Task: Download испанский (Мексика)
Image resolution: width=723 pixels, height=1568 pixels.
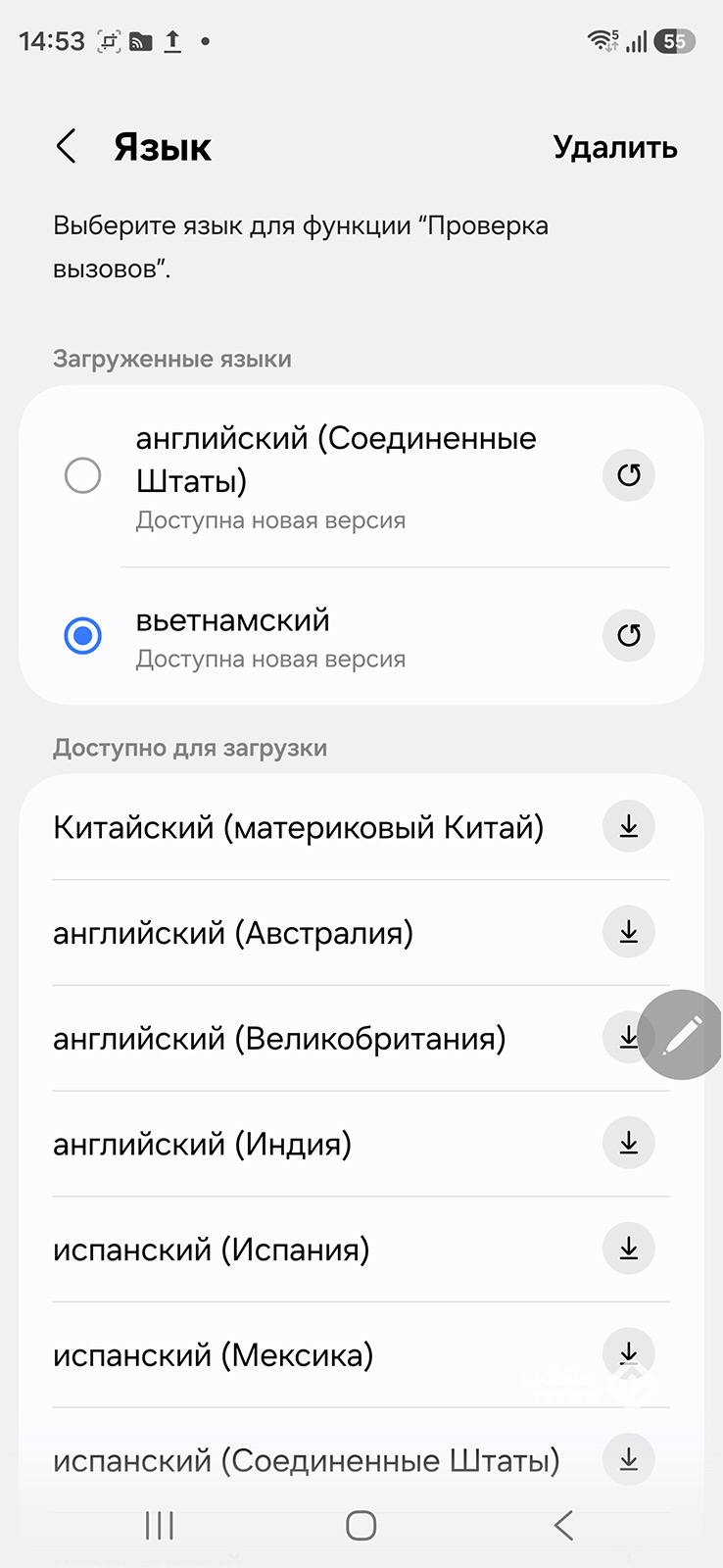Action: (x=628, y=1354)
